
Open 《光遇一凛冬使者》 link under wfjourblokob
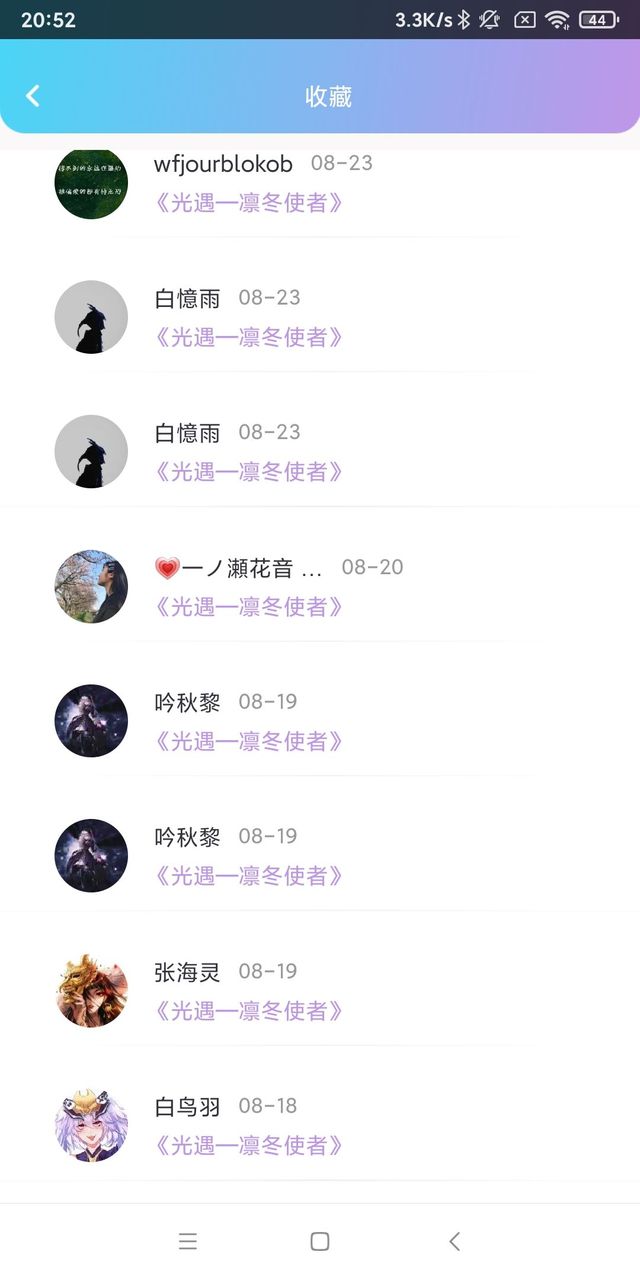(249, 203)
